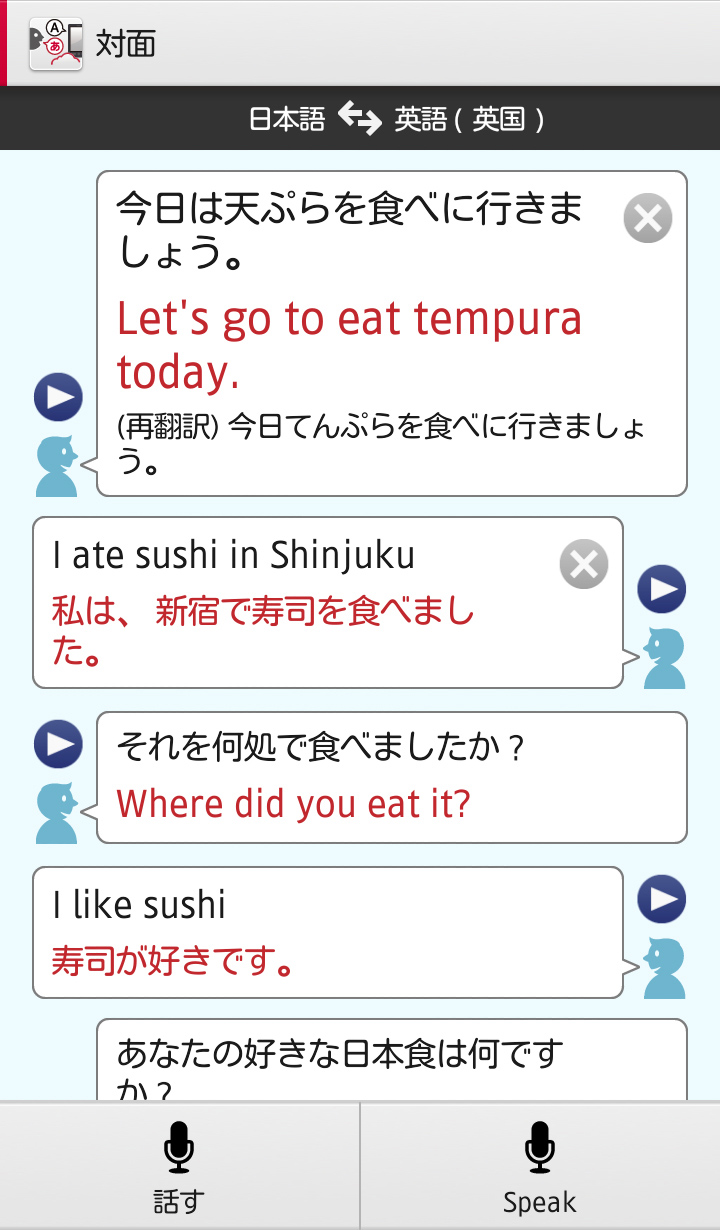Play audio for "Where did you eat it?"
This screenshot has height=1230, width=720.
pos(58,744)
